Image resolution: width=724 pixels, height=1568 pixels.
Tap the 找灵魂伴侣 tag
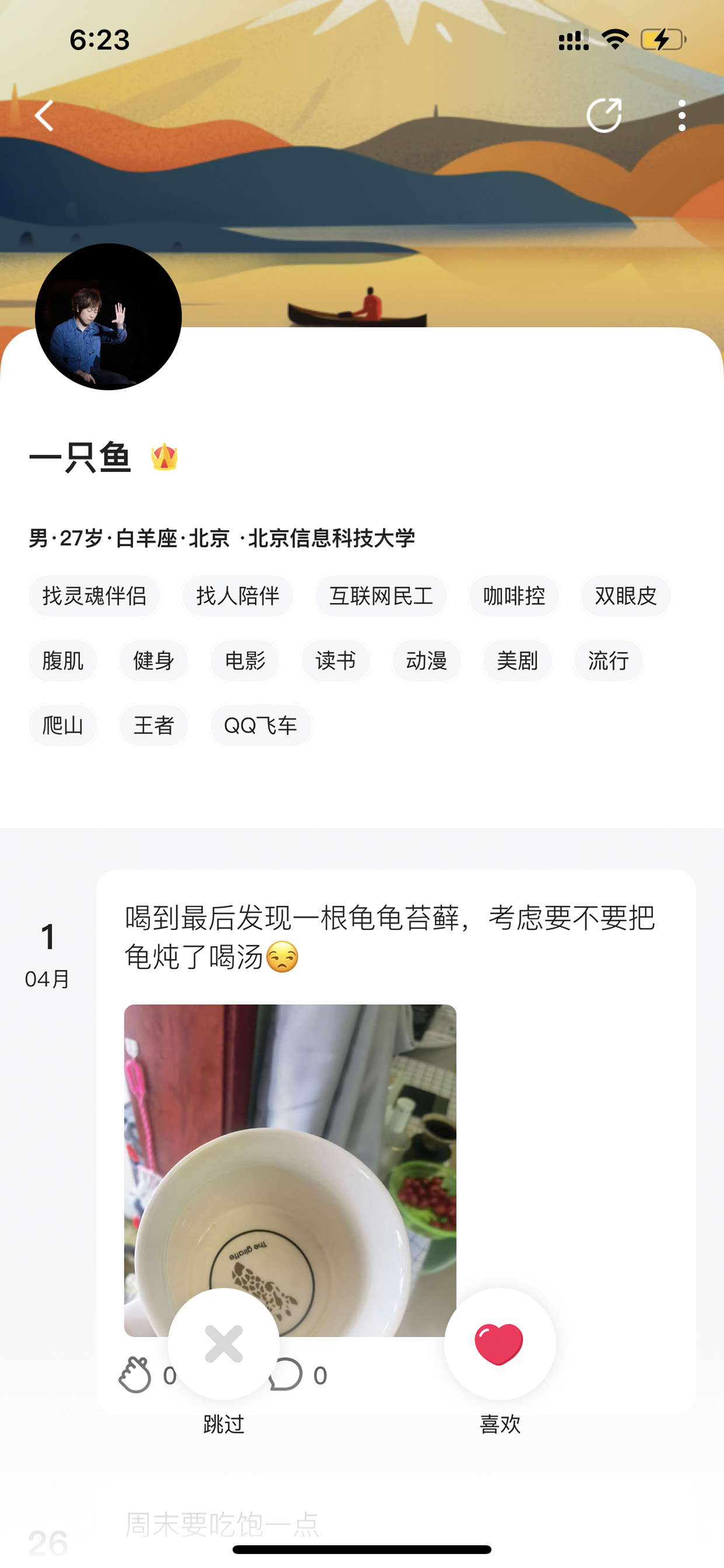(x=95, y=596)
